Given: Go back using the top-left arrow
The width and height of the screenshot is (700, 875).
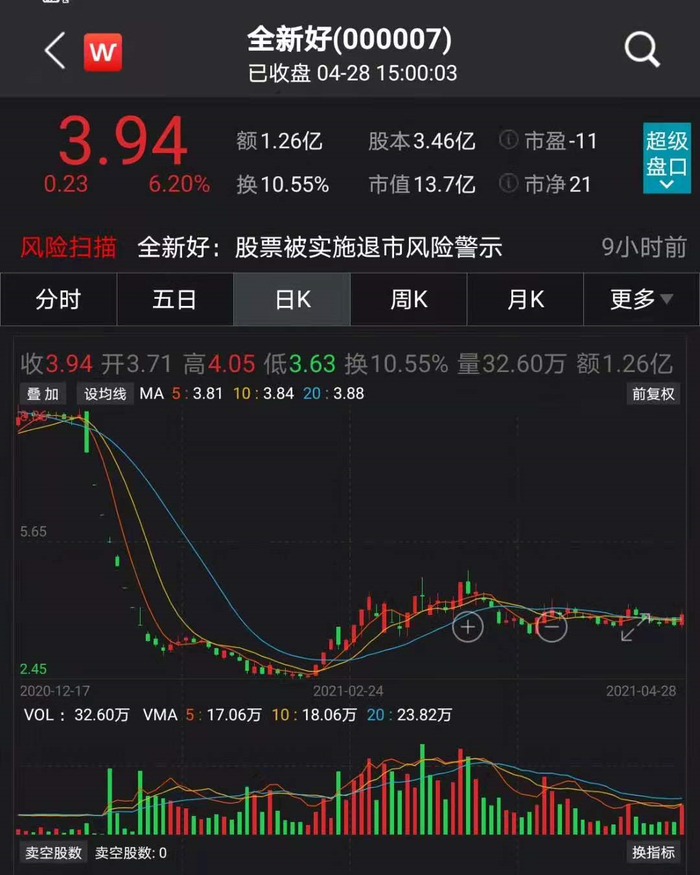Looking at the screenshot, I should point(55,50).
